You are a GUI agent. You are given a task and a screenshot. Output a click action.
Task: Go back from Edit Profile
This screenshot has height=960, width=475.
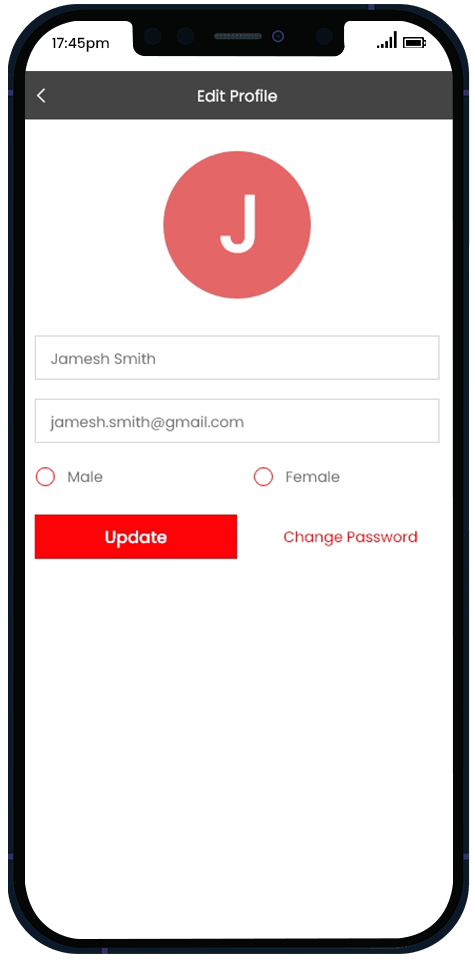coord(41,96)
